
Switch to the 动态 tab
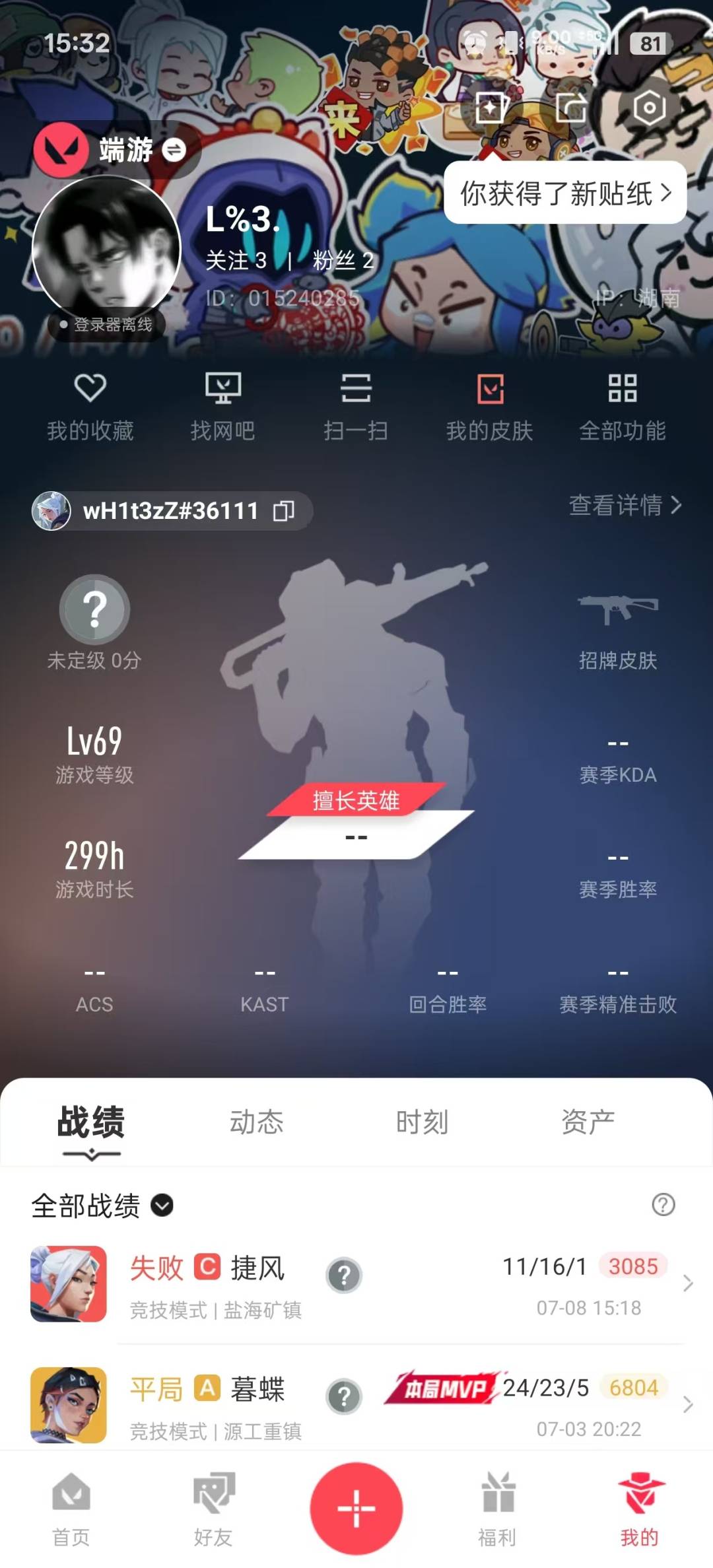256,1122
